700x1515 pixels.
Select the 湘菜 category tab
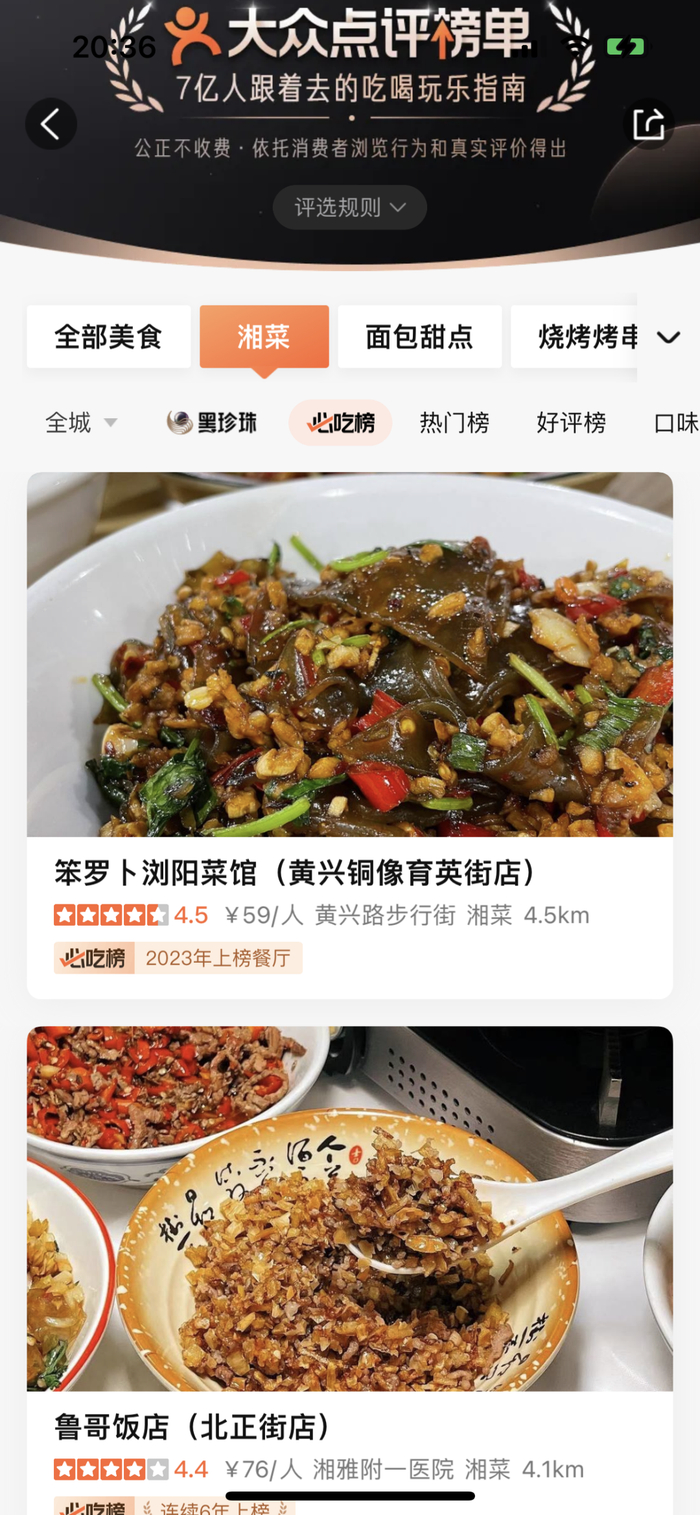click(x=264, y=337)
